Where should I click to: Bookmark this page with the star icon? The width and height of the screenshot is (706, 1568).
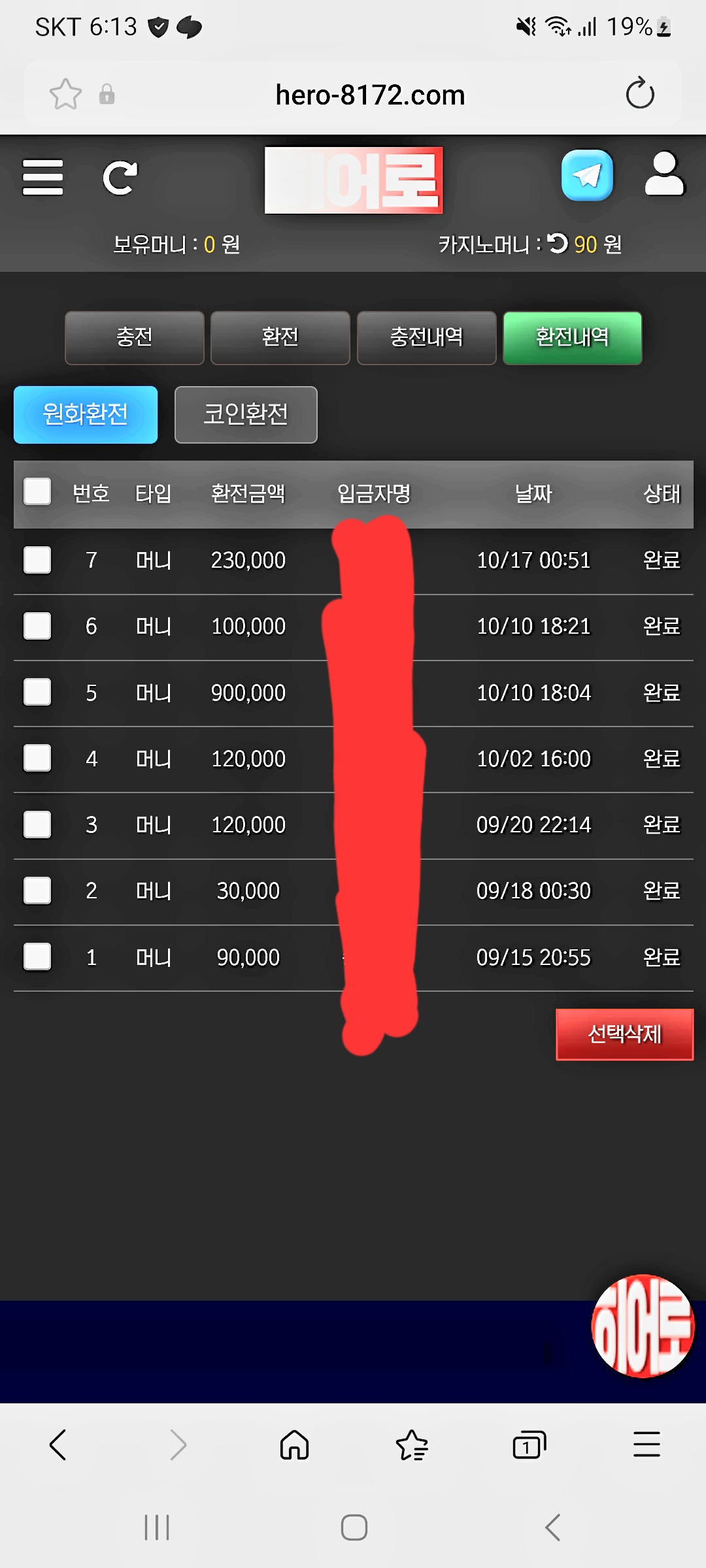coord(65,94)
